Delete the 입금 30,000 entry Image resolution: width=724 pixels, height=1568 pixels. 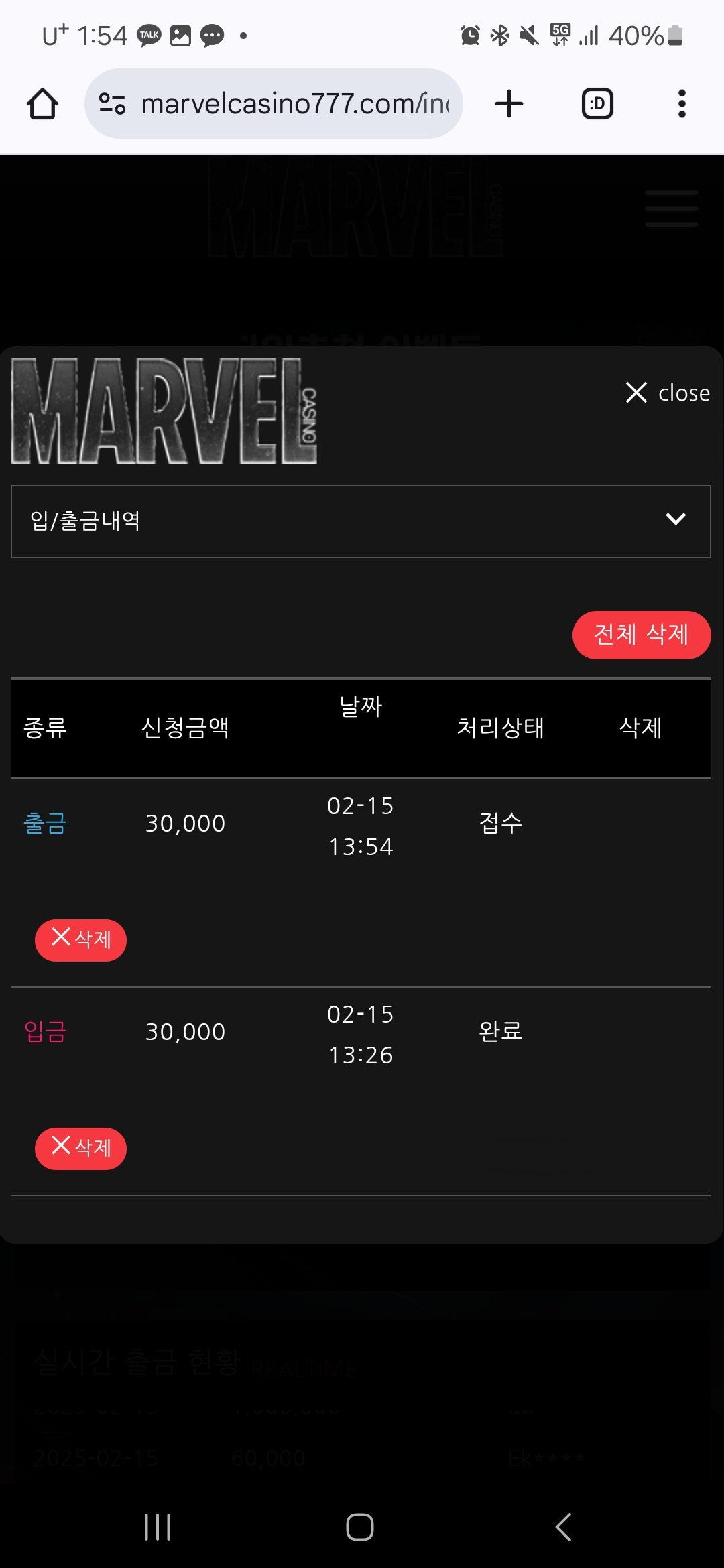(80, 1149)
